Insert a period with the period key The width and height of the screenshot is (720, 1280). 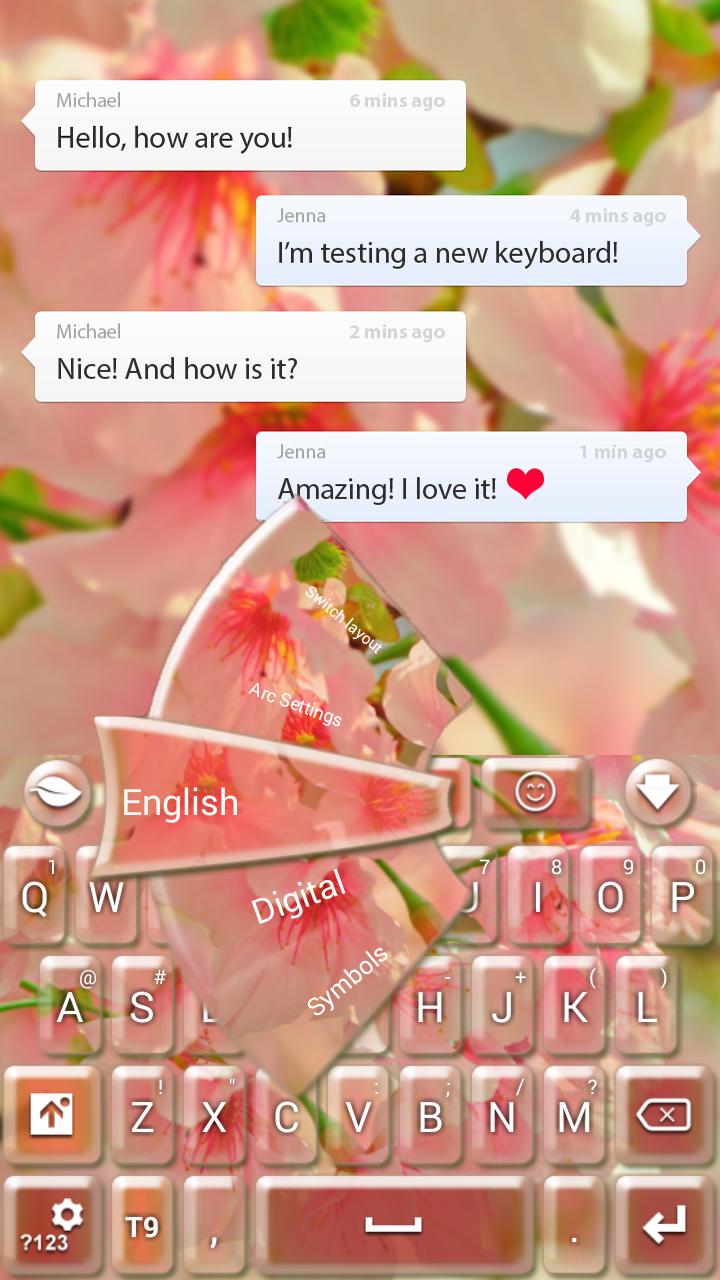tap(574, 1227)
